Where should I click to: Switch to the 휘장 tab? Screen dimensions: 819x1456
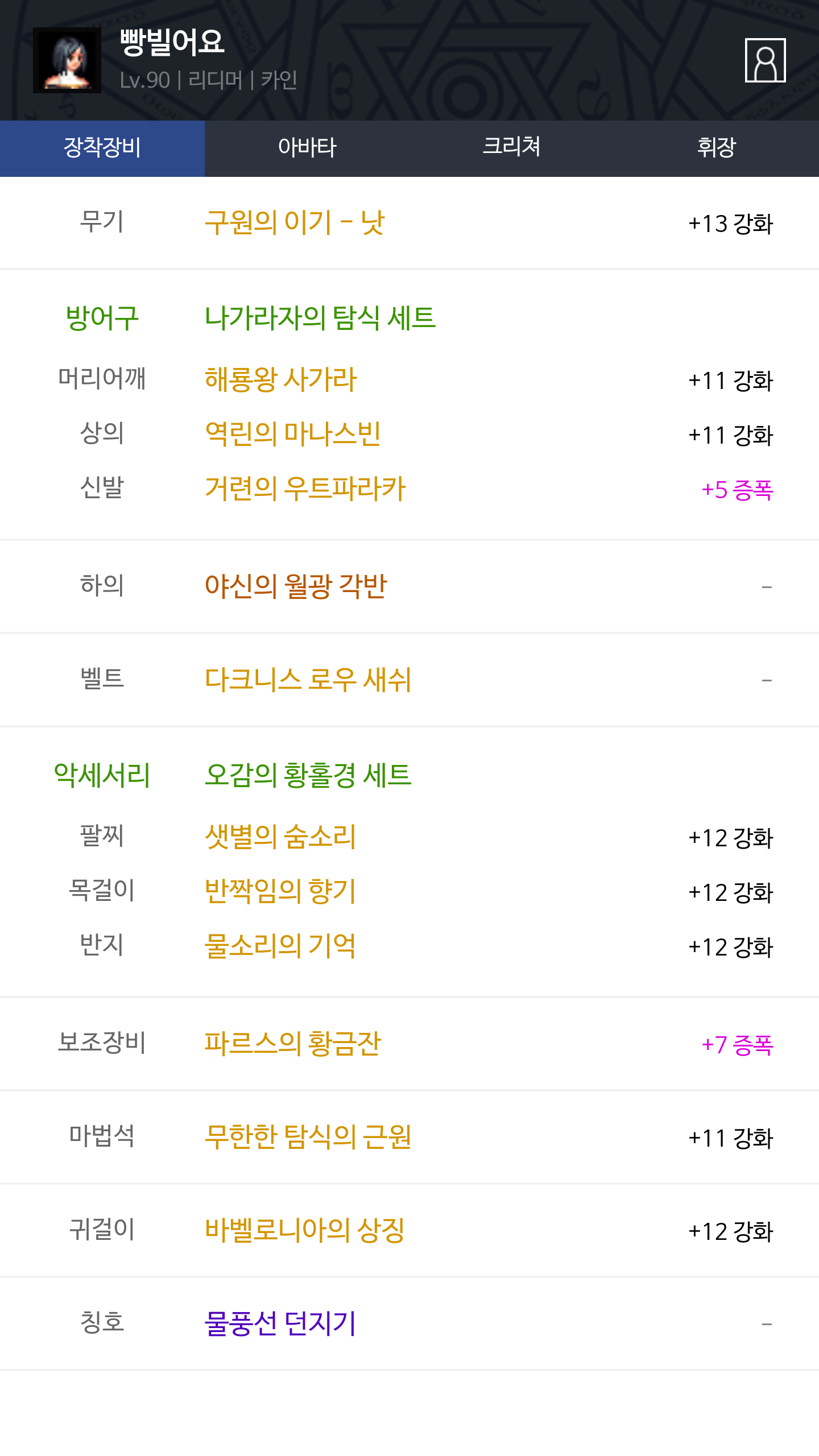717,148
